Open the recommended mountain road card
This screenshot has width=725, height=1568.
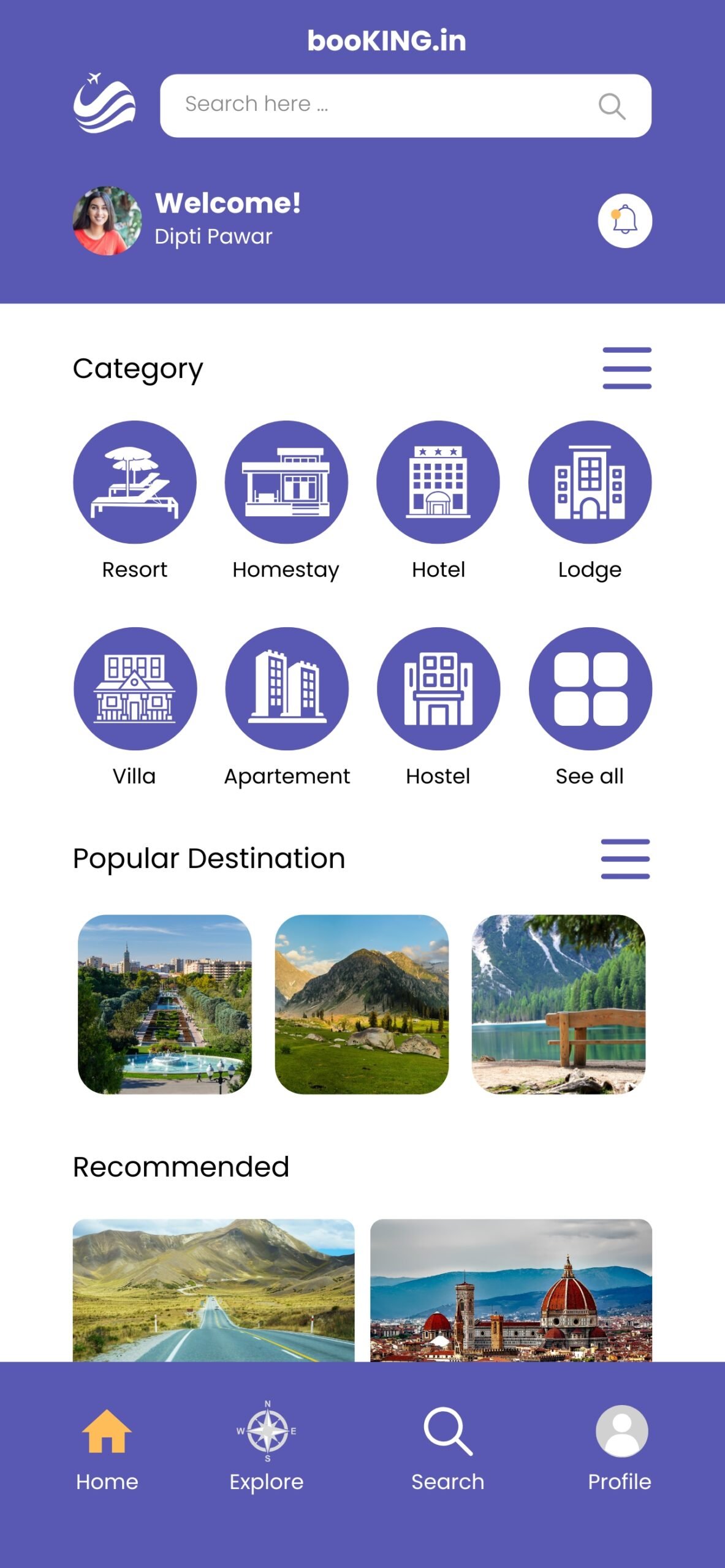[213, 1290]
